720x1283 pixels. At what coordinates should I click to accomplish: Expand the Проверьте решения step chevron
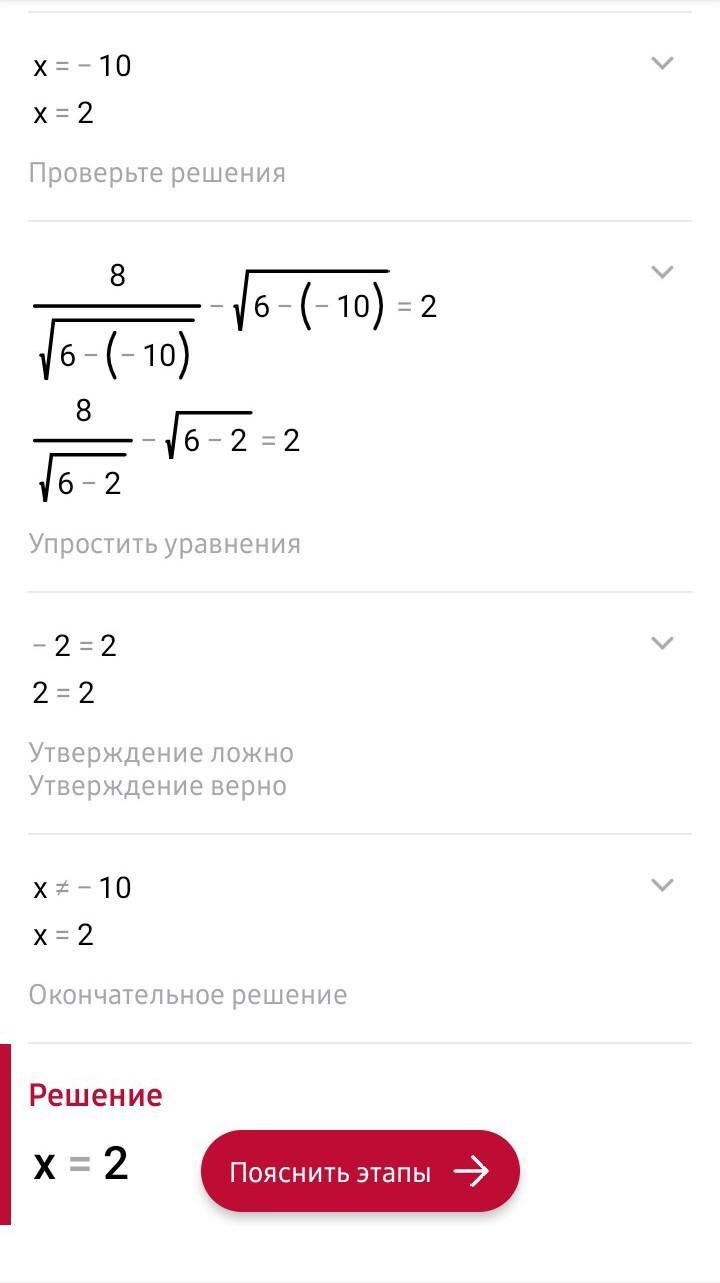click(662, 64)
